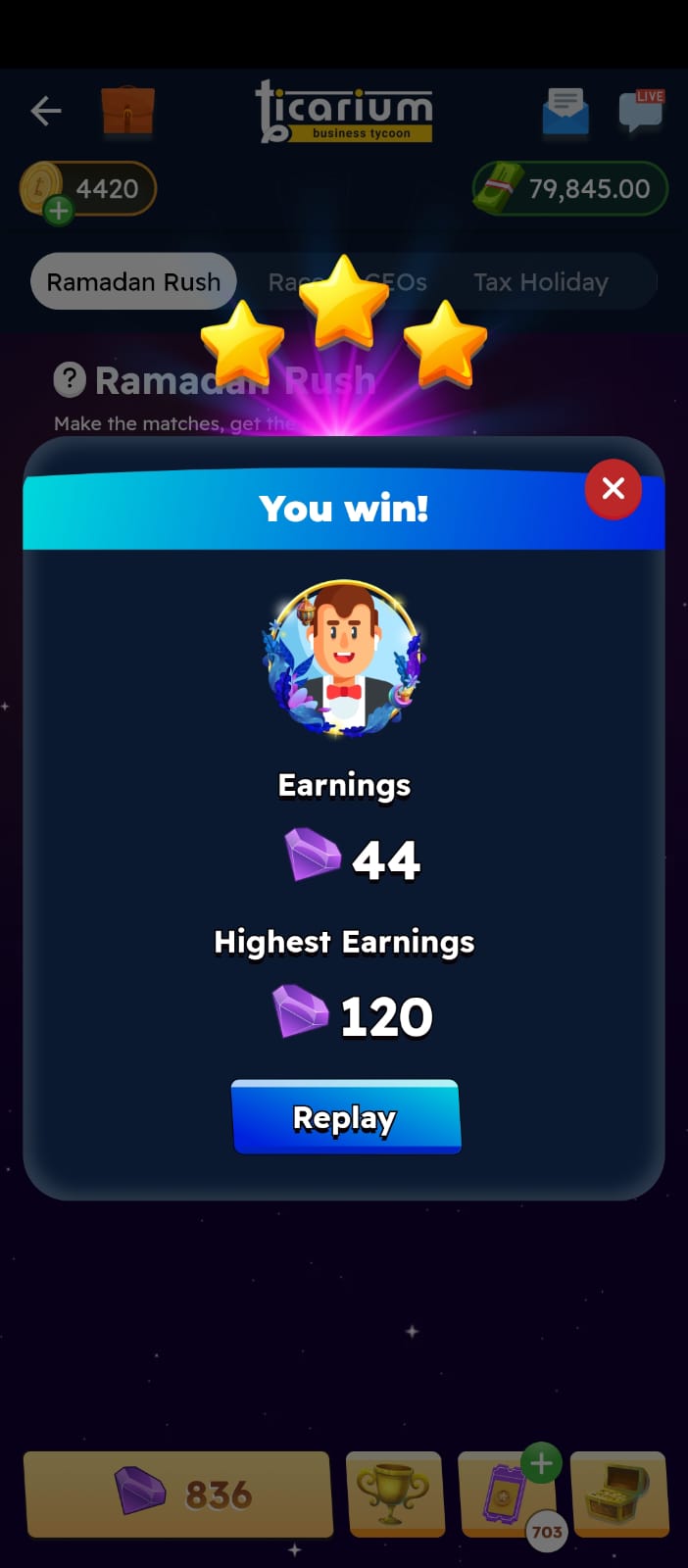Open the briefcase icon
Viewport: 688px width, 1568px height.
coord(127,111)
